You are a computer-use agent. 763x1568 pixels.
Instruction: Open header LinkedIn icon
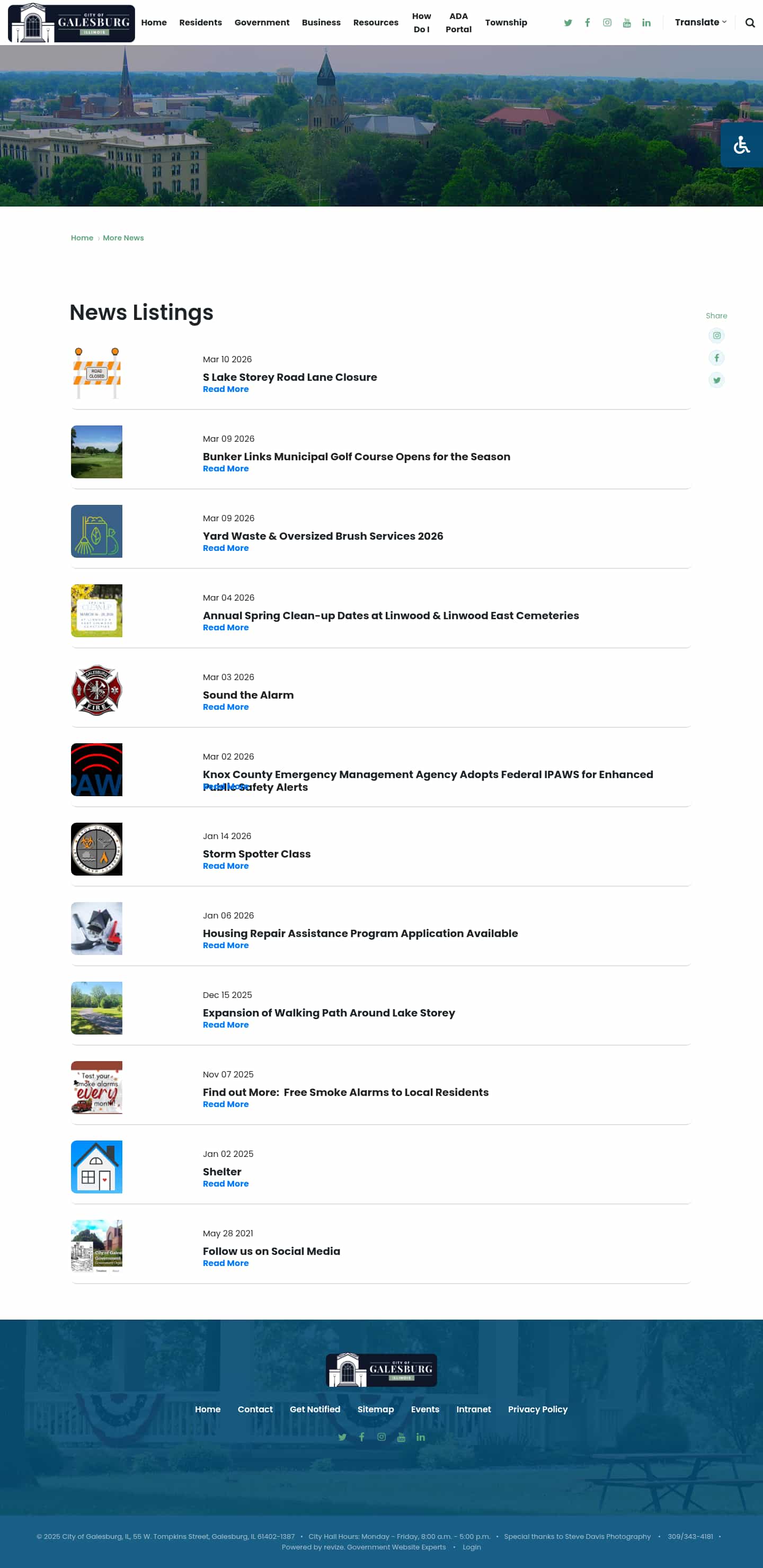point(646,23)
